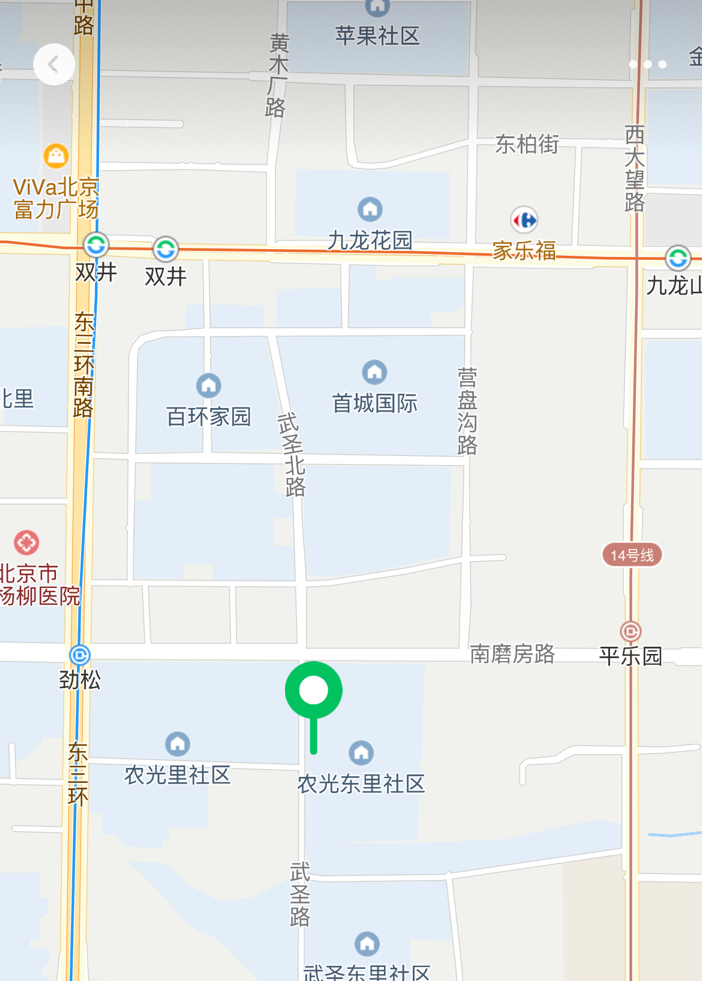Open the three-dot overflow menu
The height and width of the screenshot is (982, 703).
point(647,65)
